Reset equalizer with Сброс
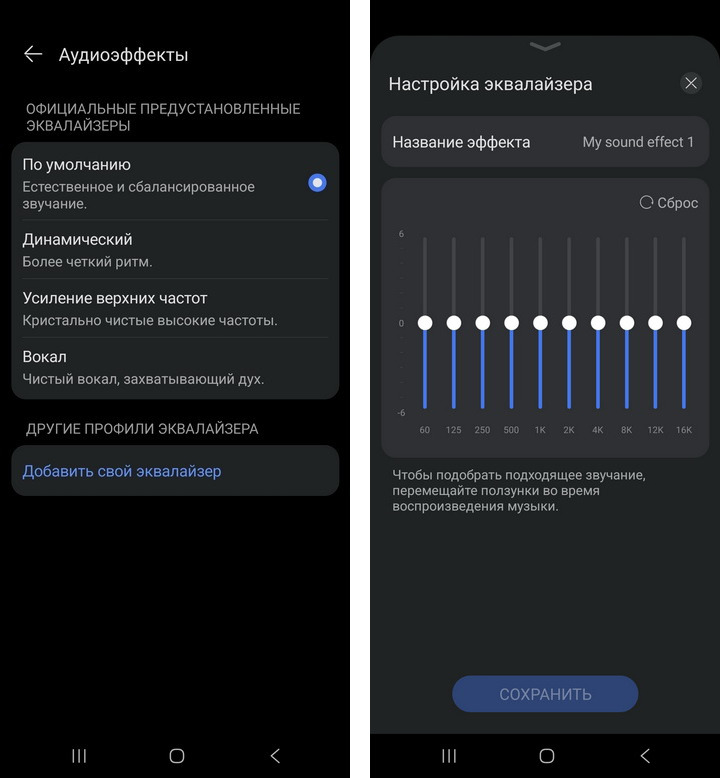 point(669,203)
